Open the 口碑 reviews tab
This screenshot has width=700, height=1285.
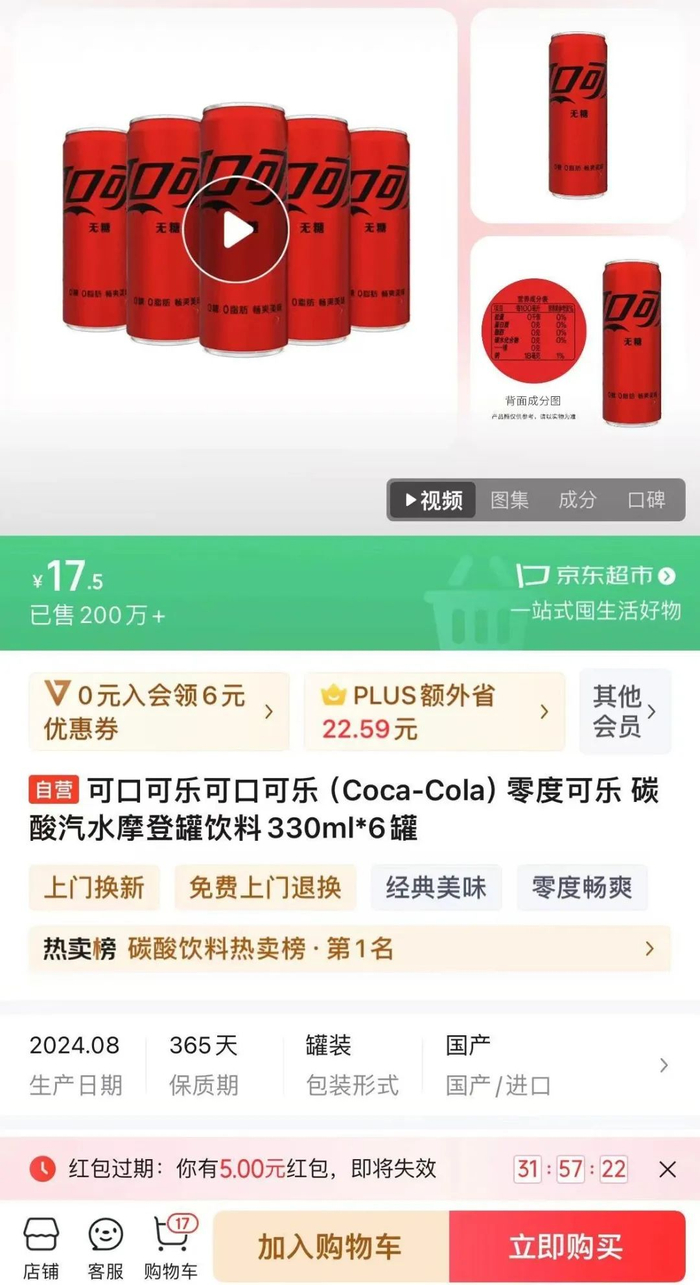pyautogui.click(x=646, y=500)
